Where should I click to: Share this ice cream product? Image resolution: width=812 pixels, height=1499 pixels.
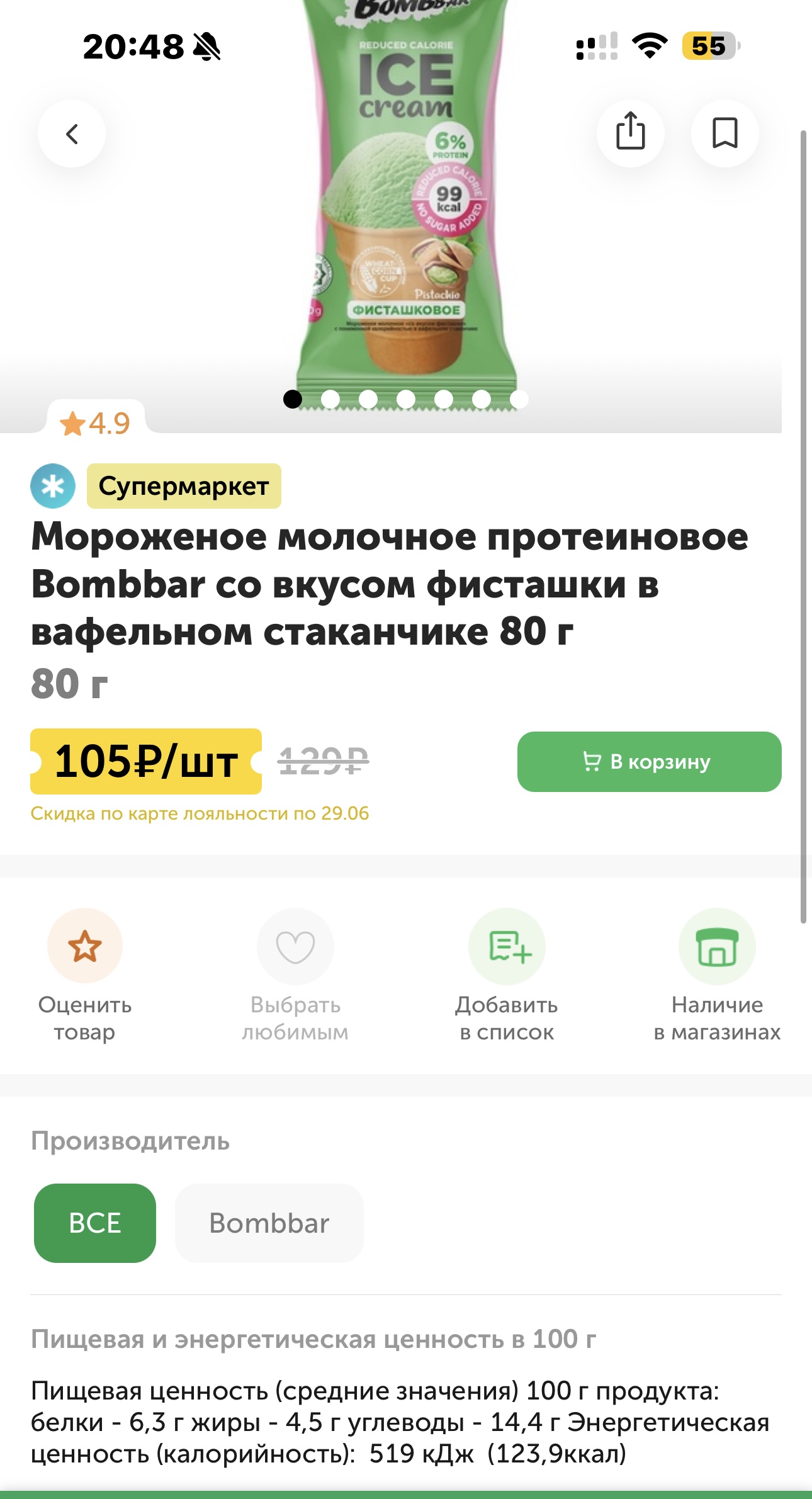(630, 133)
